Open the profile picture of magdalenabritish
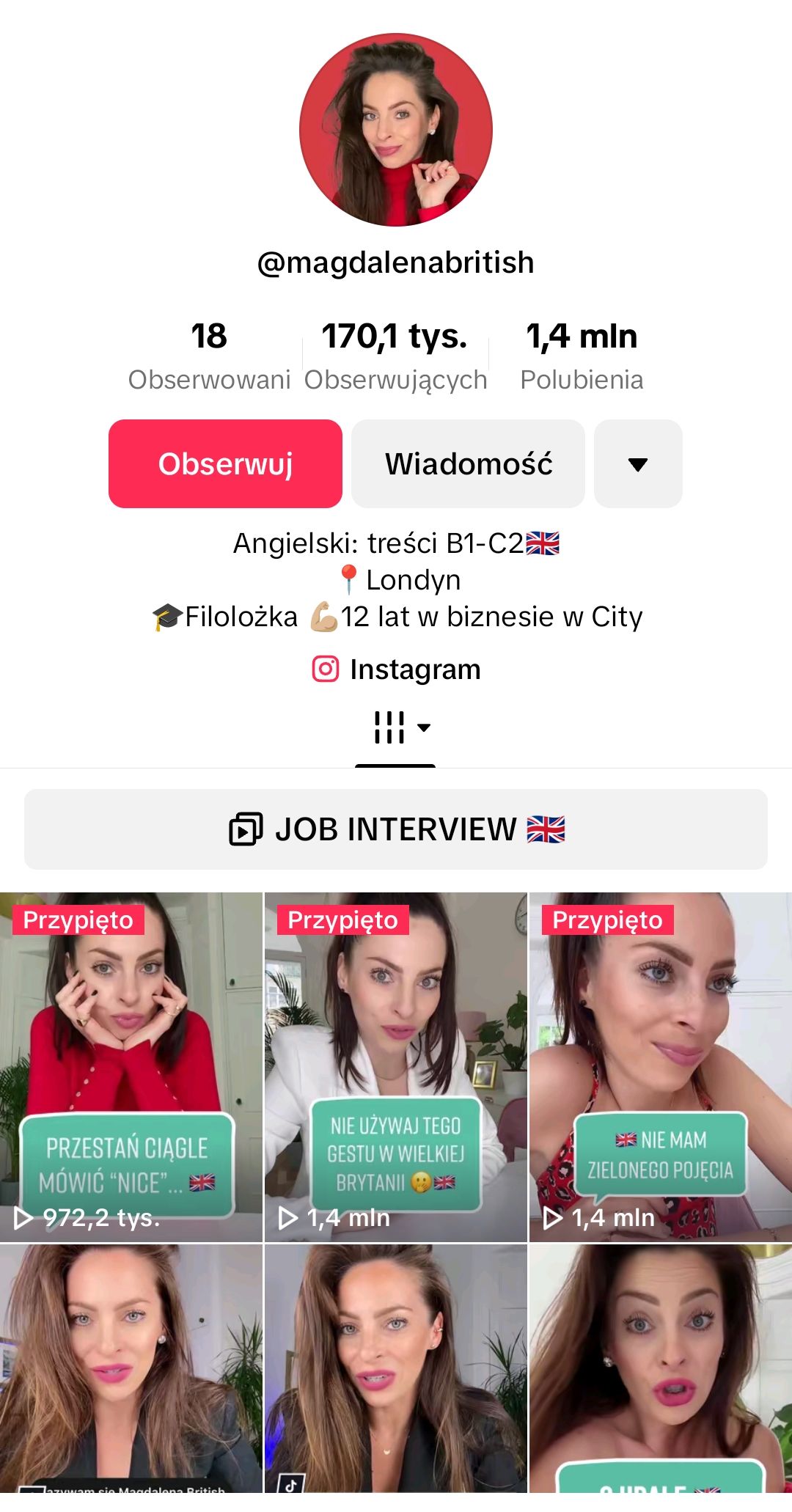Image resolution: width=792 pixels, height=1512 pixels. [x=396, y=130]
